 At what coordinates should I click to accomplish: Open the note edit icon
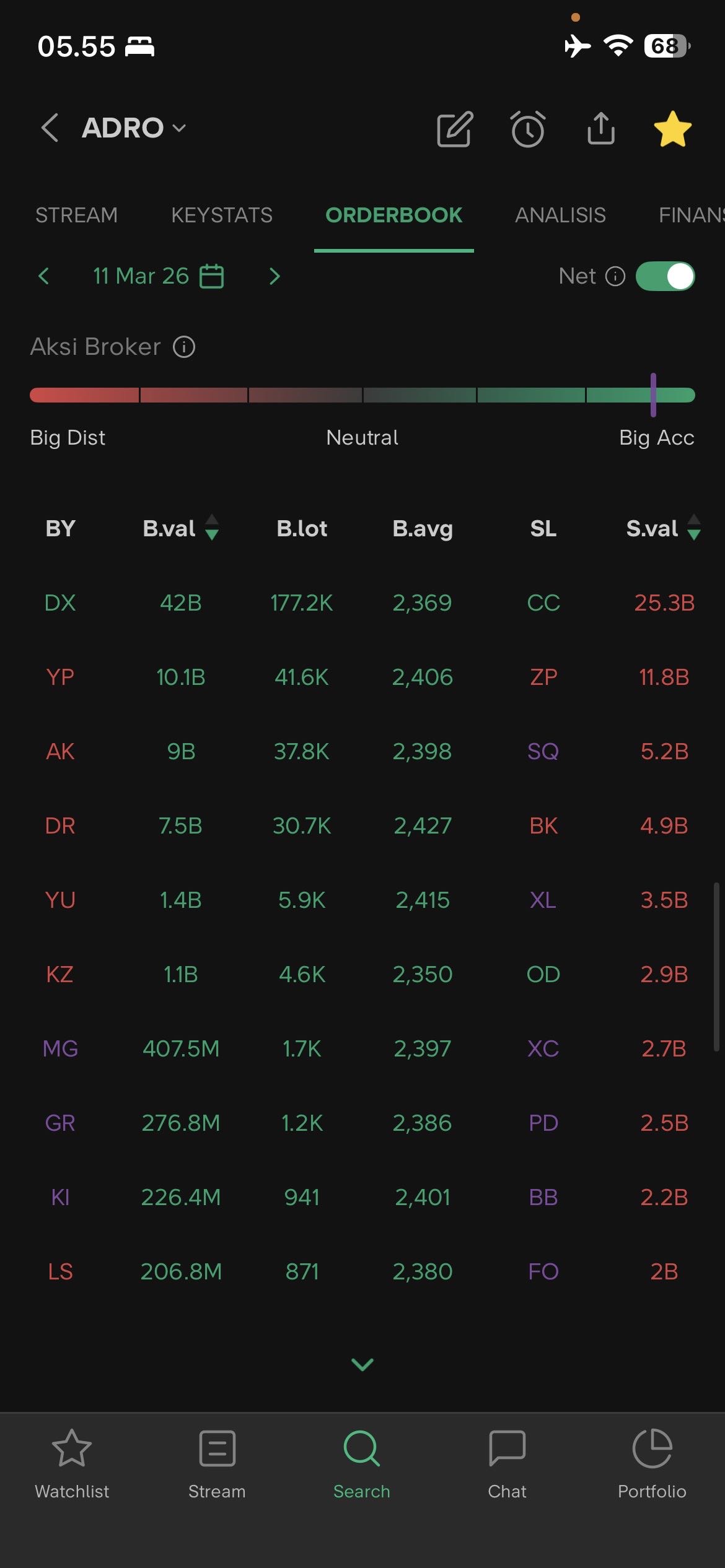coord(455,129)
